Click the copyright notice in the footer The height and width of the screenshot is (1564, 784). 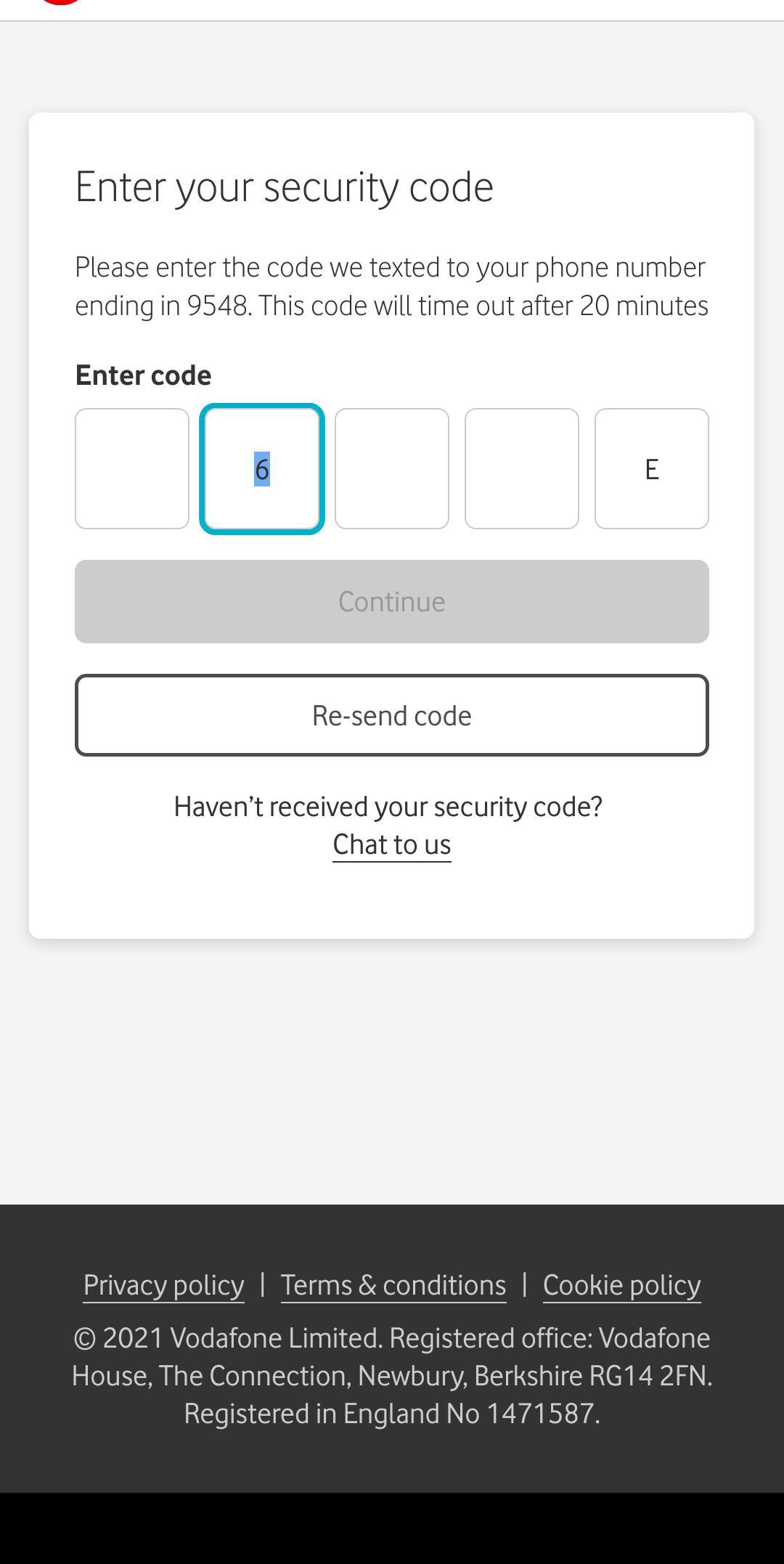(x=392, y=1374)
